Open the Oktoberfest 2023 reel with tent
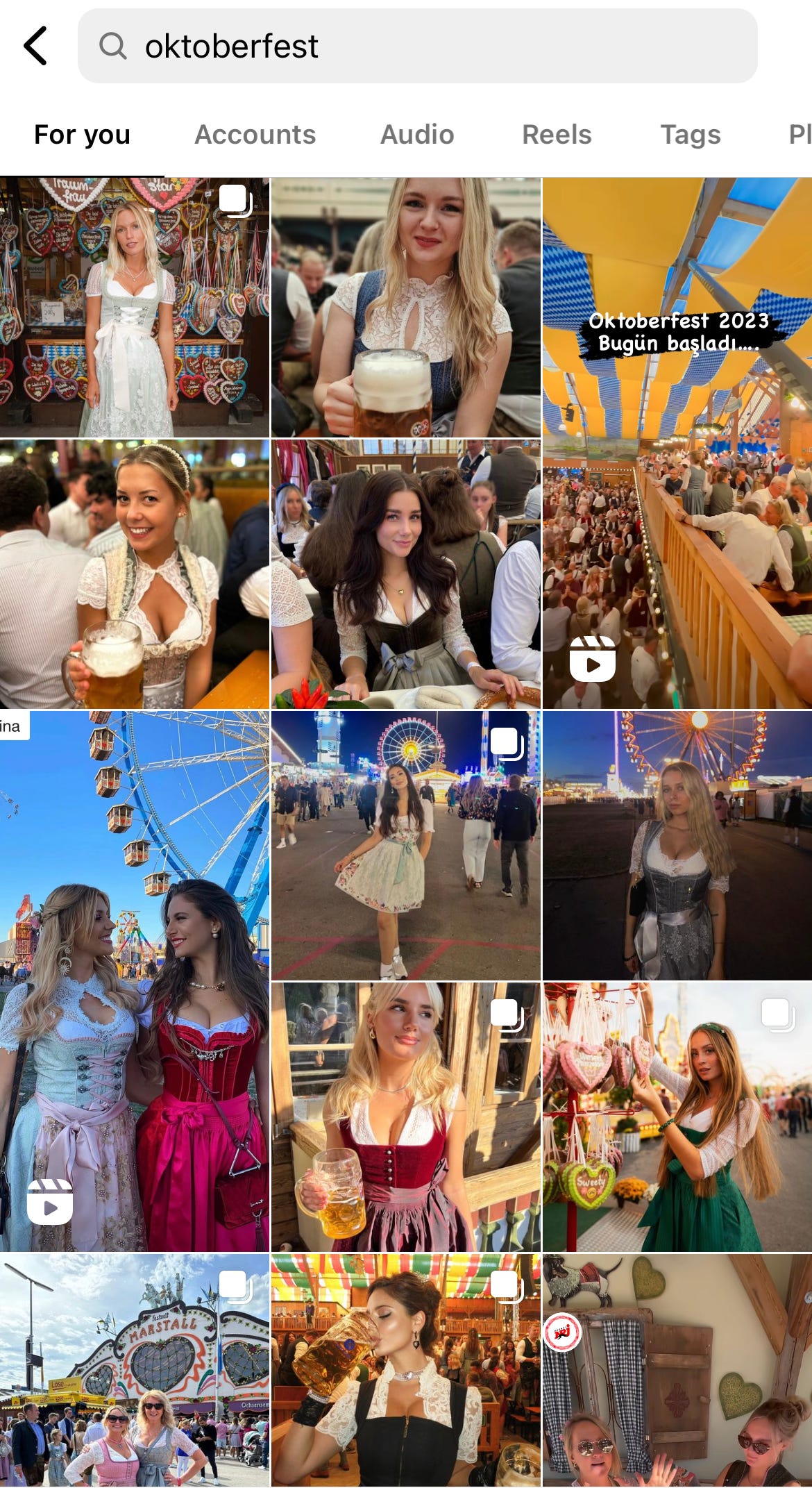812x1488 pixels. (x=677, y=443)
